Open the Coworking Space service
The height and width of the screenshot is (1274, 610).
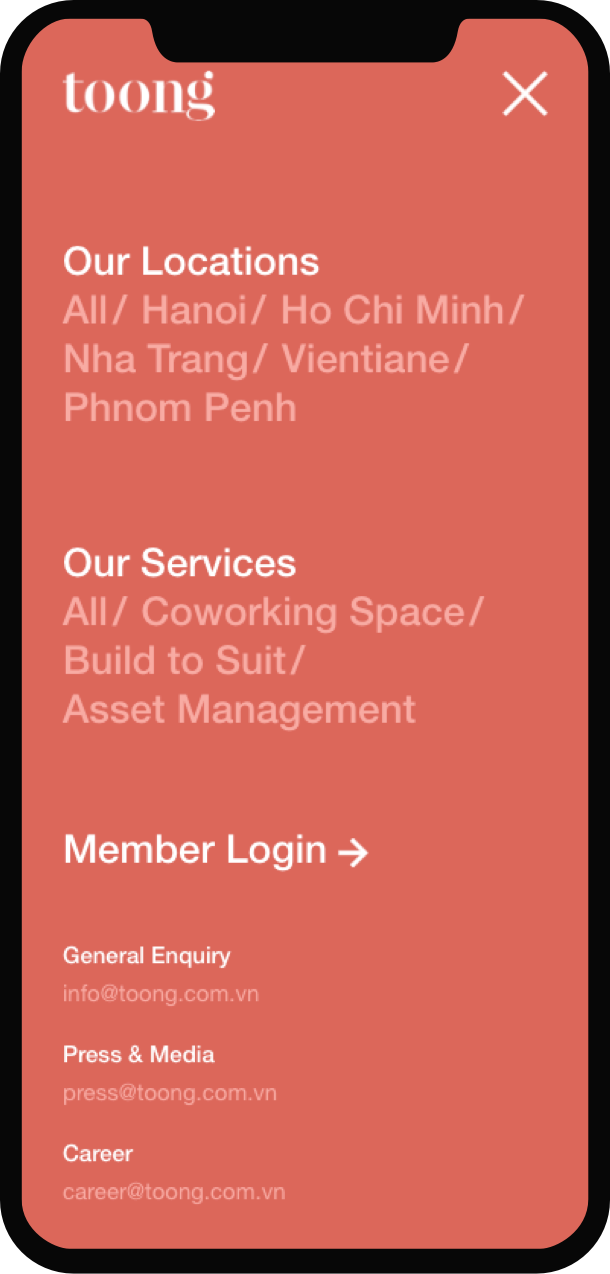tap(303, 612)
